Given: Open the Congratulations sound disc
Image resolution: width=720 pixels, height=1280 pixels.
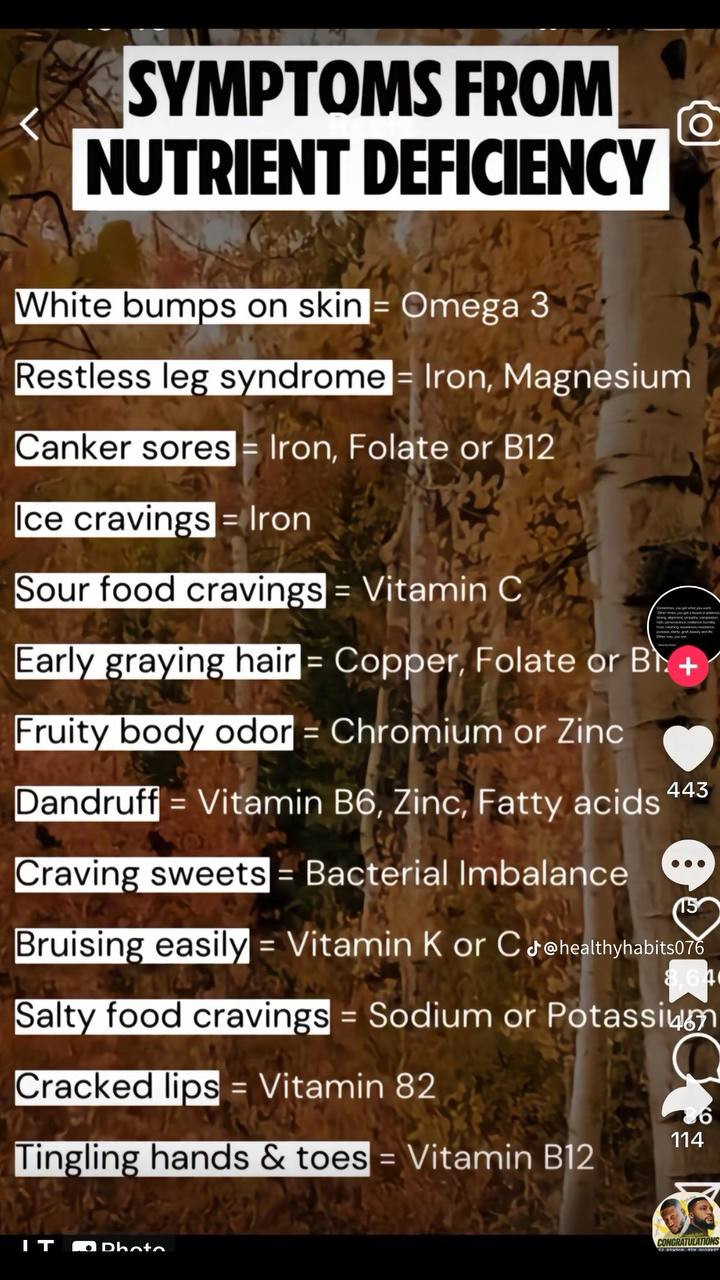Looking at the screenshot, I should (686, 1222).
